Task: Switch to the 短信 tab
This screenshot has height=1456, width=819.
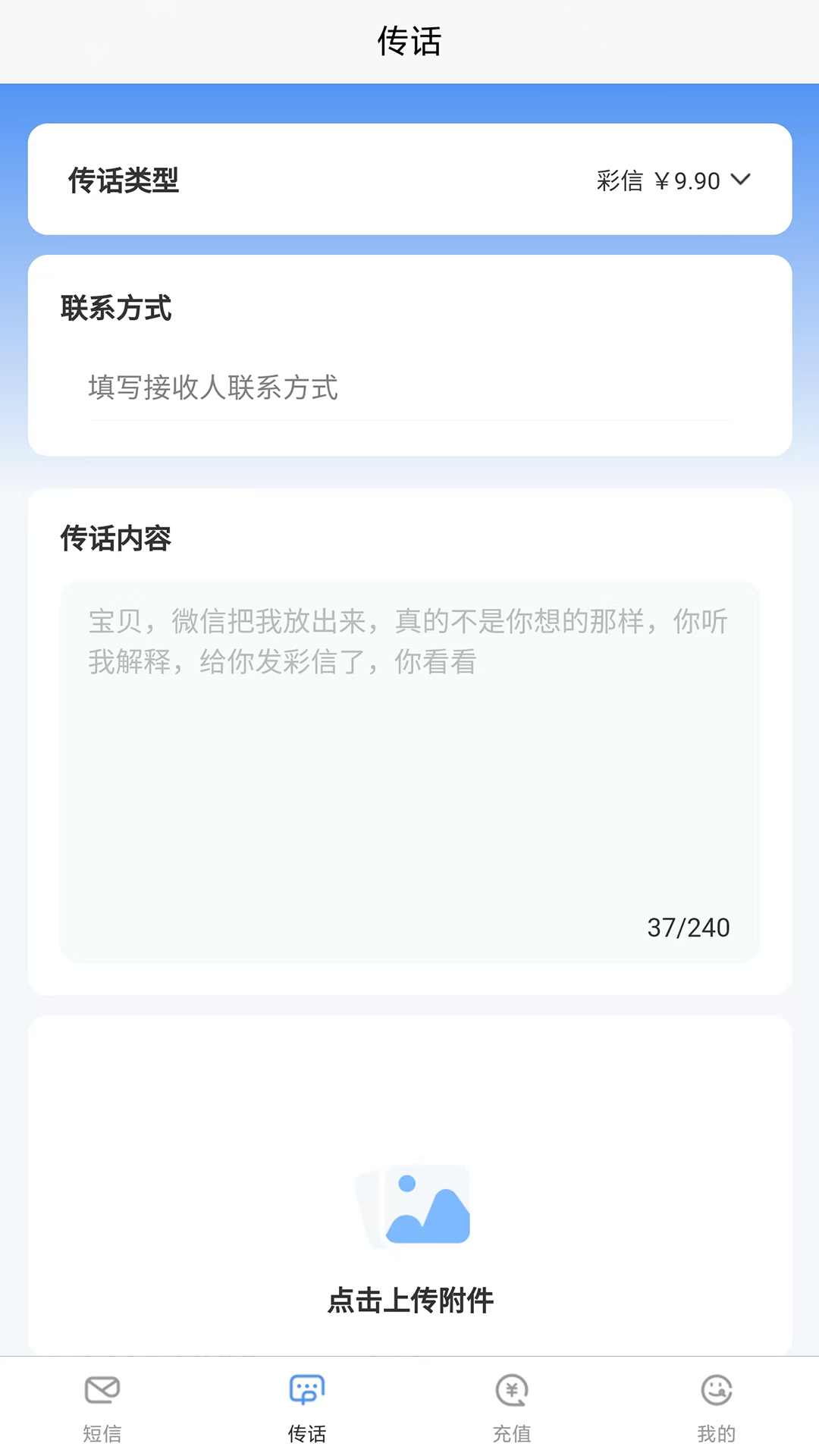Action: (102, 1410)
